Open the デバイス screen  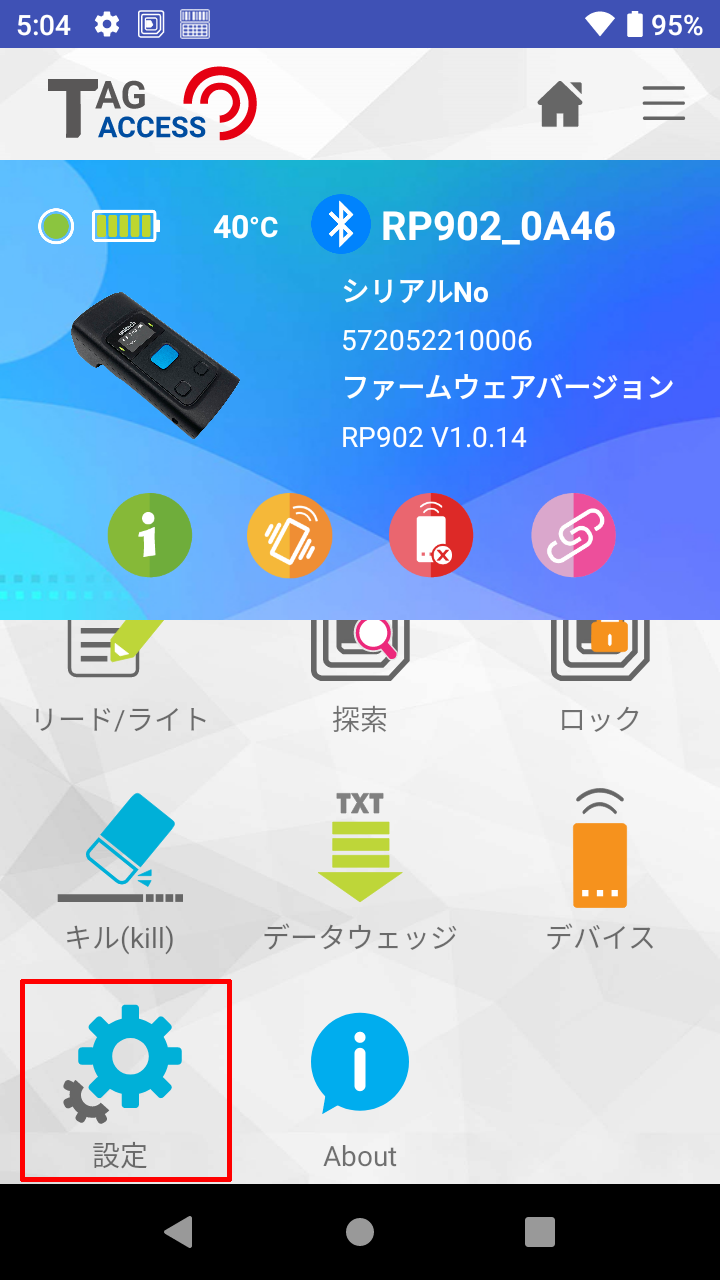(600, 870)
